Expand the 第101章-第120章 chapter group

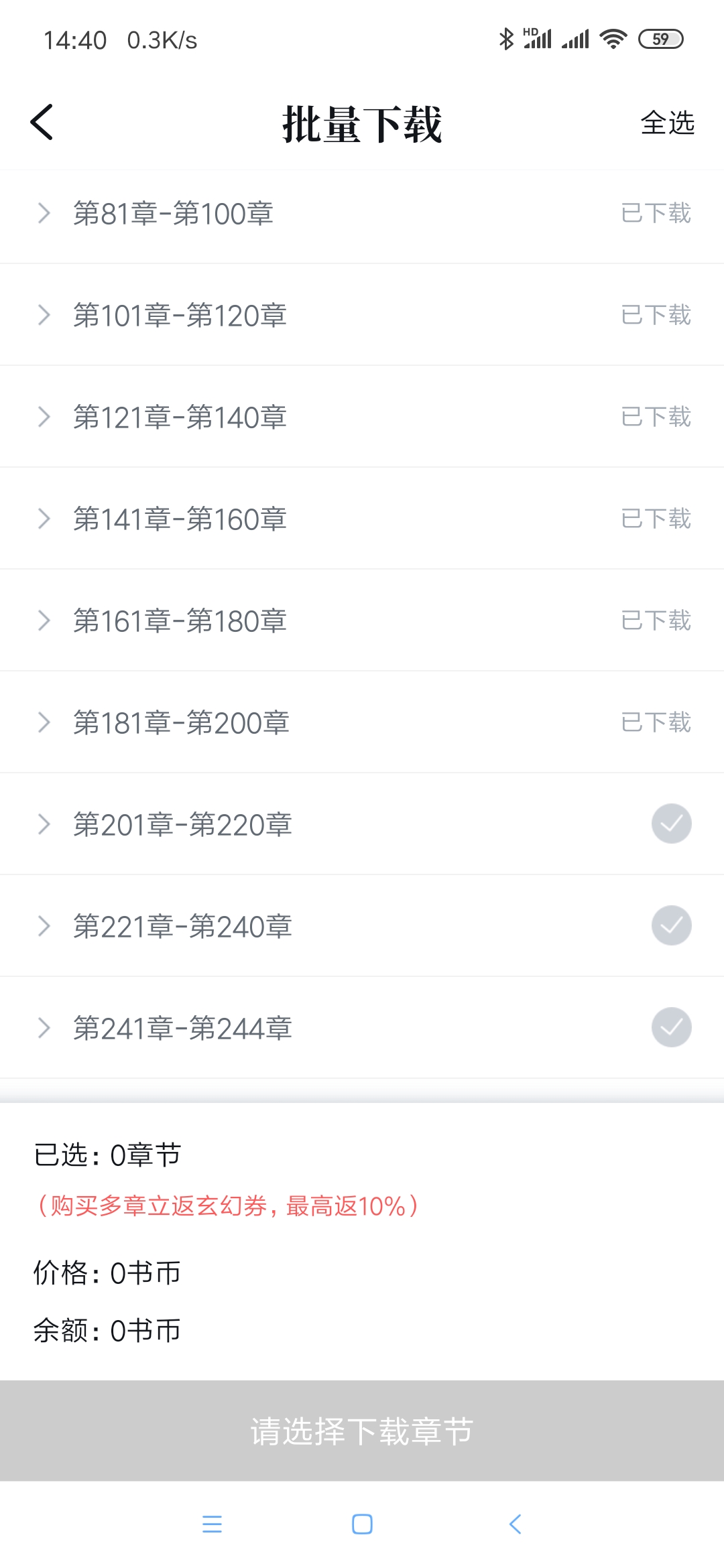point(44,315)
